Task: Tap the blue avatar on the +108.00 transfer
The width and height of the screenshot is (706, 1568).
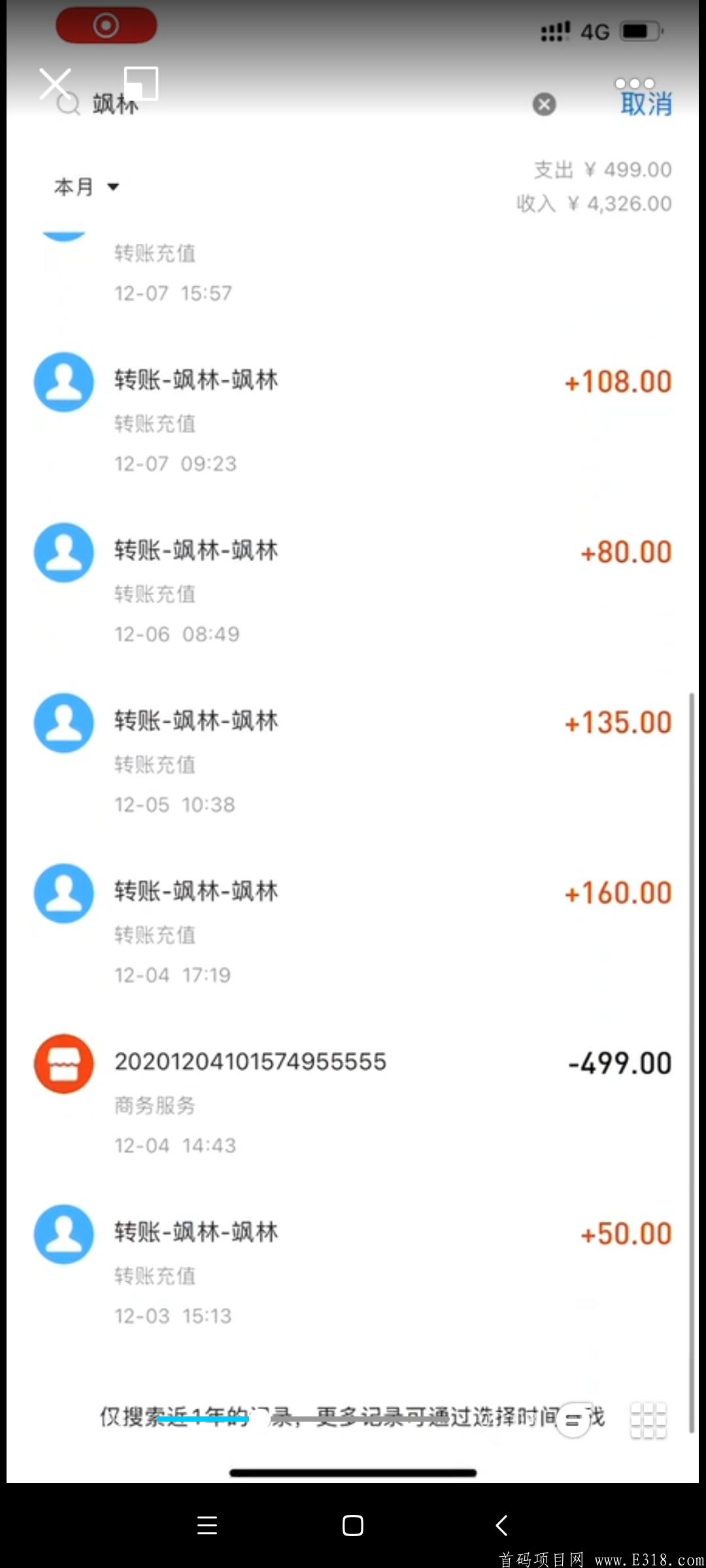Action: coord(63,382)
